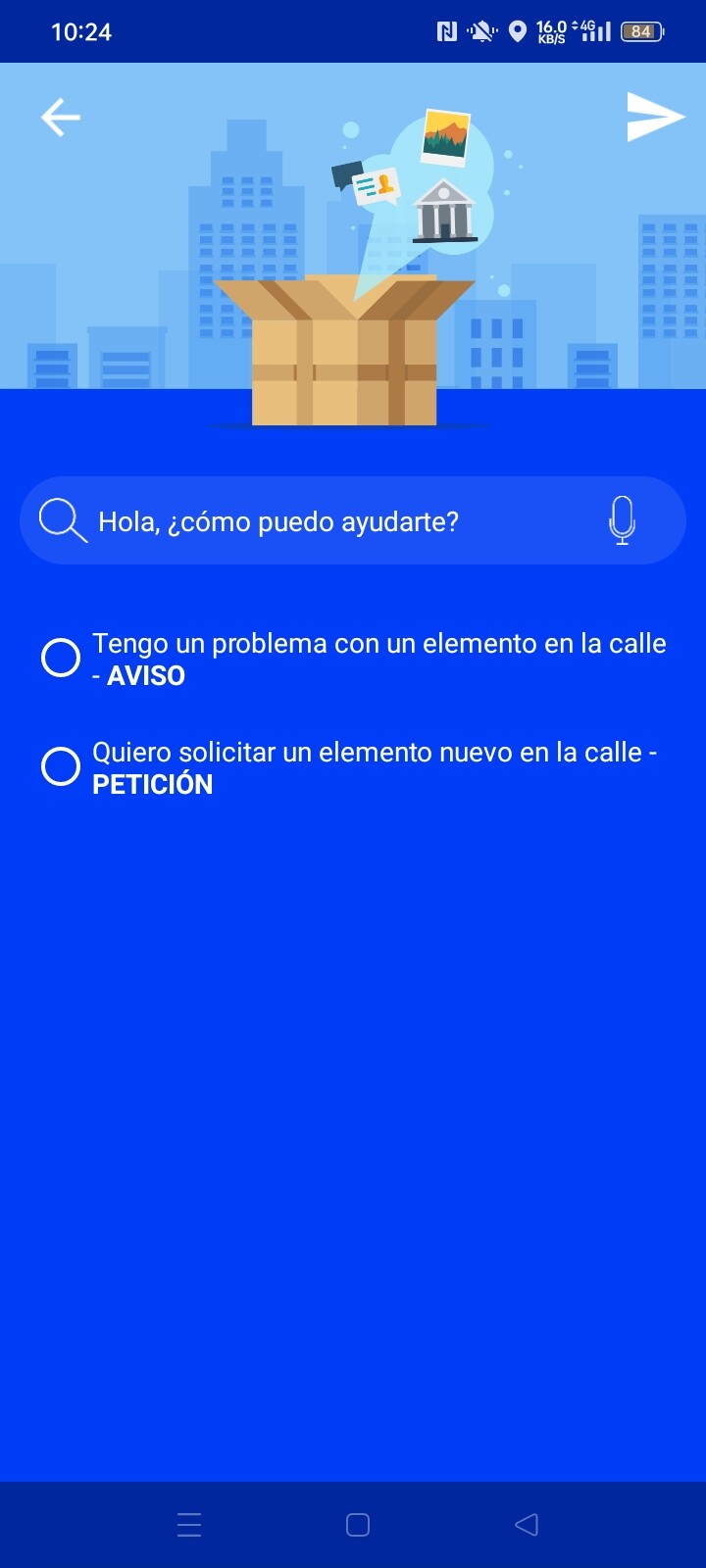Screen dimensions: 706x1568
Task: Go to the home screen via system button
Action: [358, 1525]
